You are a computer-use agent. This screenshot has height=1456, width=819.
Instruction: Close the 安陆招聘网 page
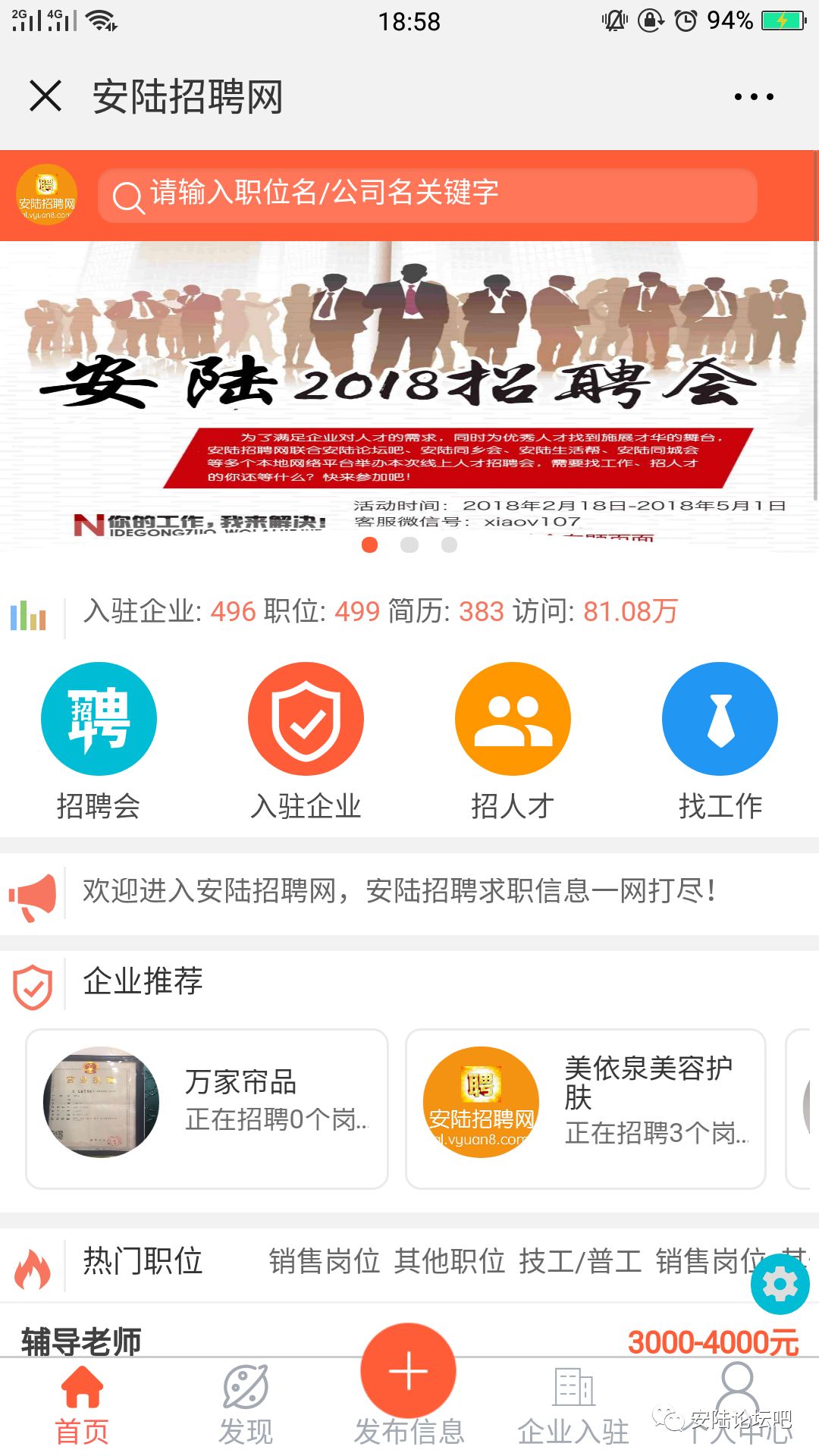click(x=45, y=96)
